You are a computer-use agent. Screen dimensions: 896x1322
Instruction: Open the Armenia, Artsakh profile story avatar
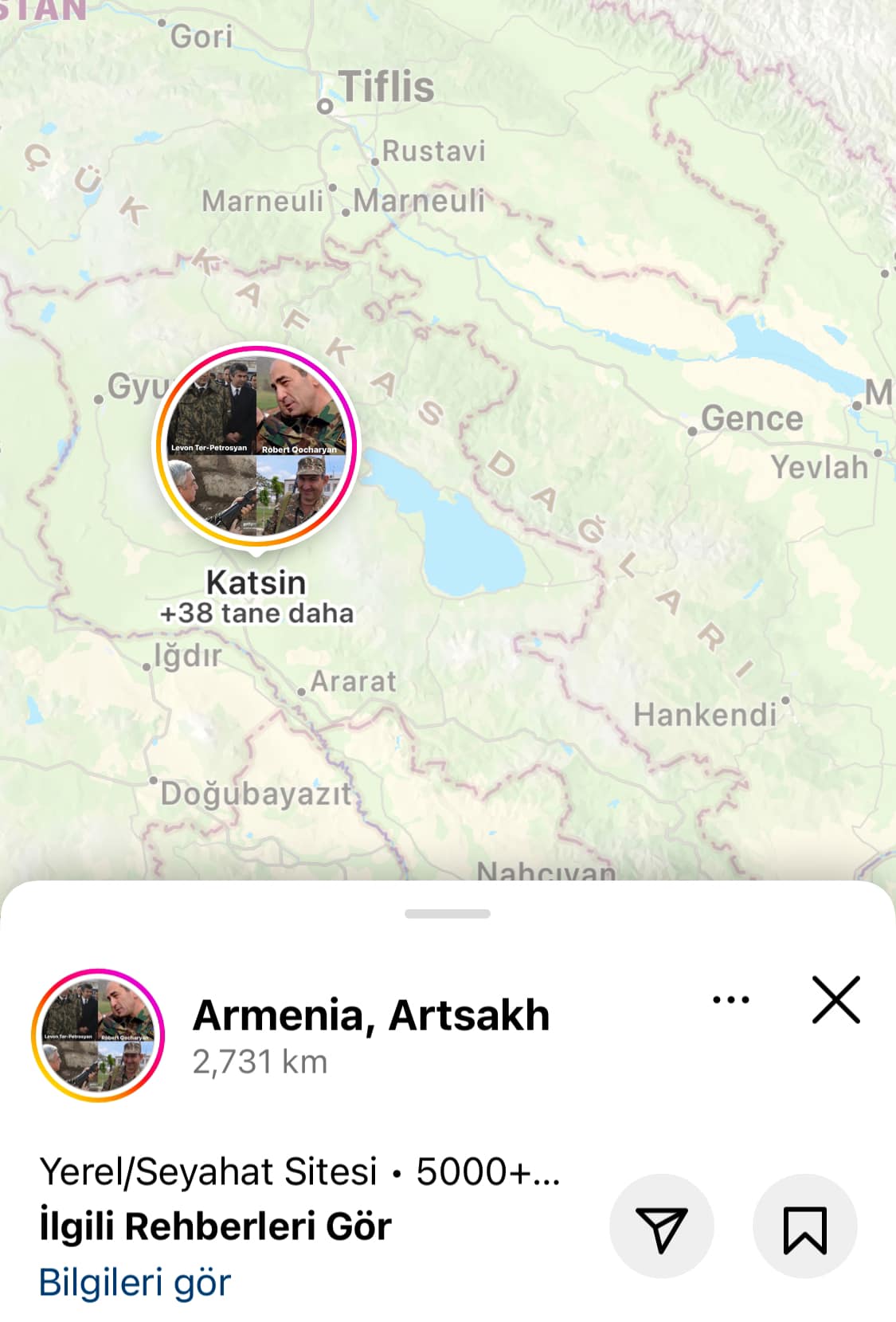coord(97,1035)
